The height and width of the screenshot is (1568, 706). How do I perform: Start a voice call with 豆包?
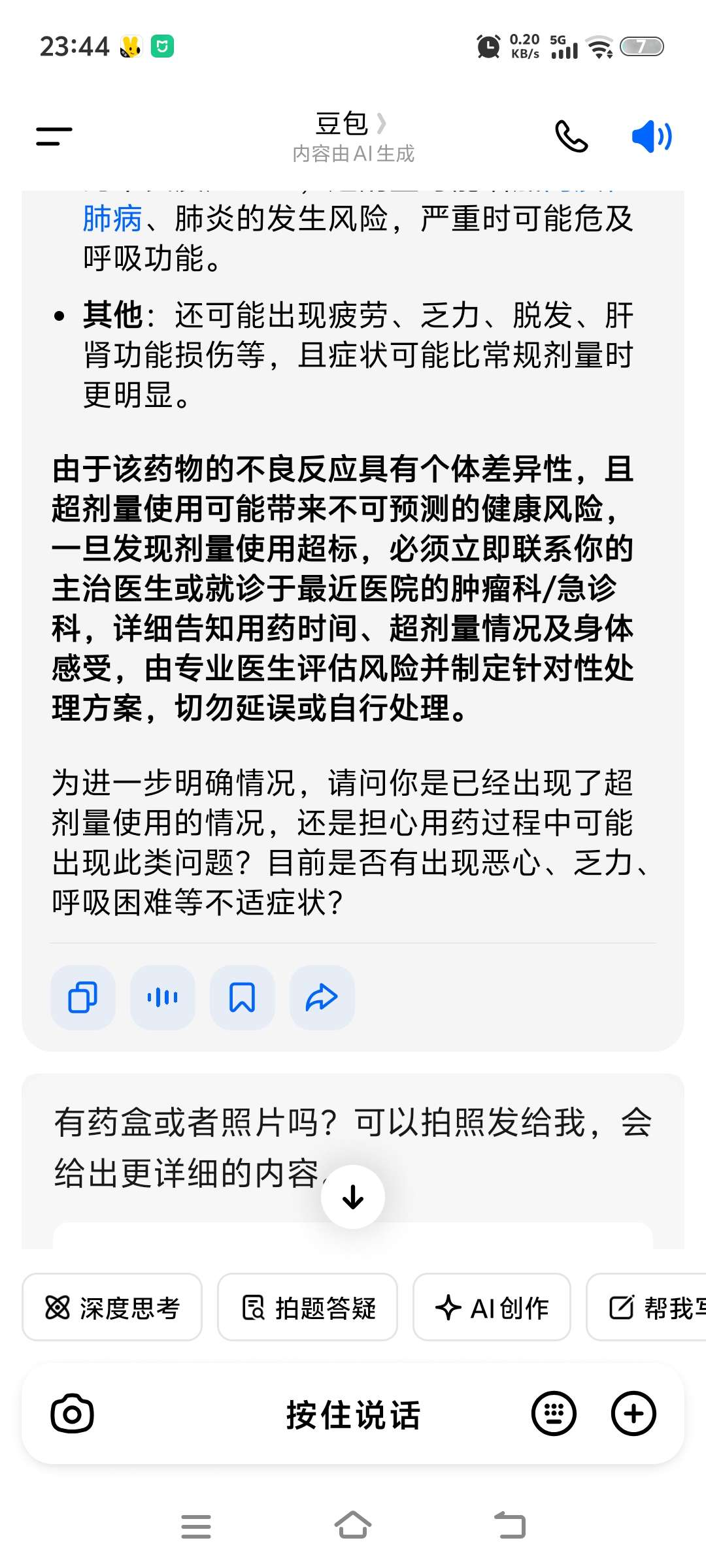tap(572, 137)
